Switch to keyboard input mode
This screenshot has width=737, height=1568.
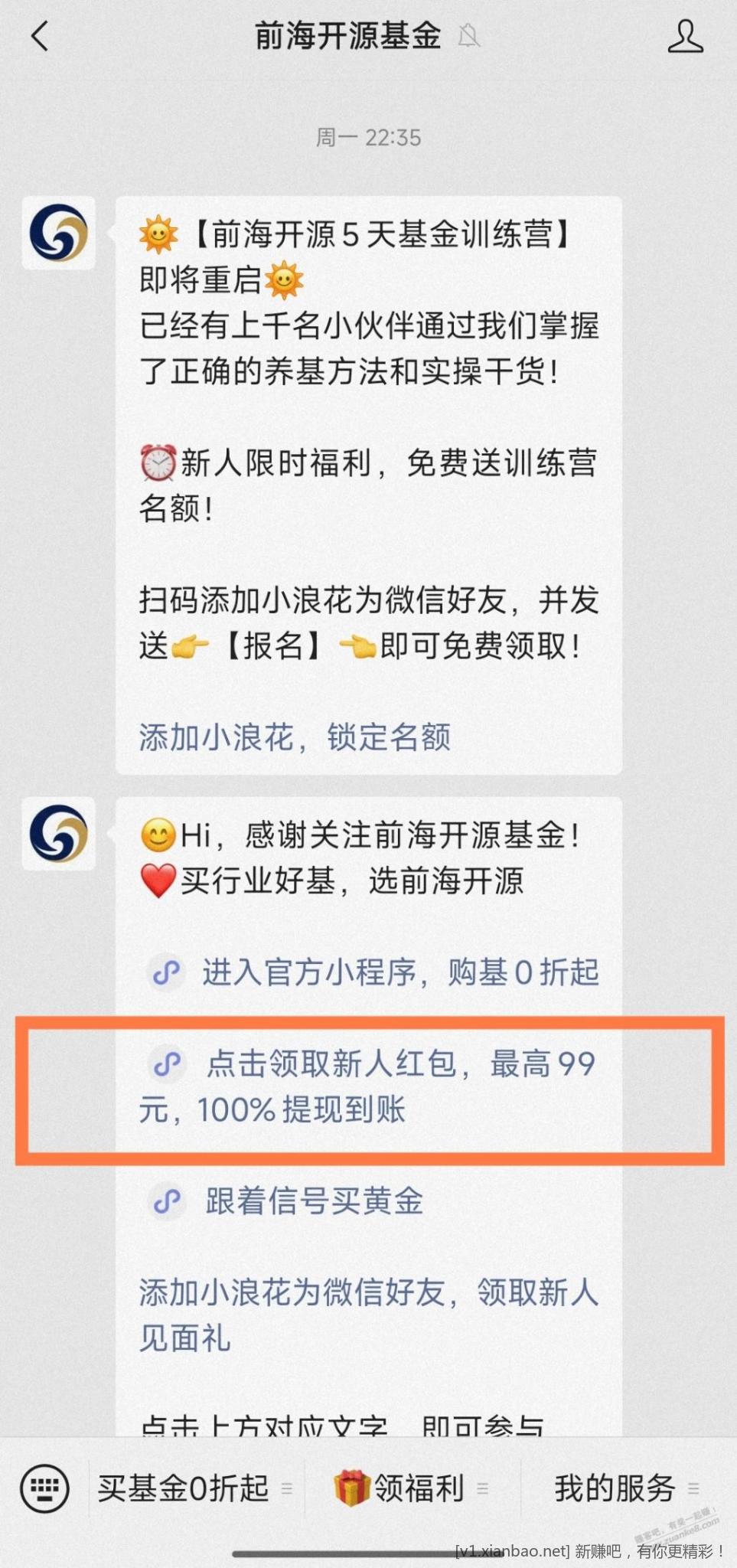click(44, 1488)
